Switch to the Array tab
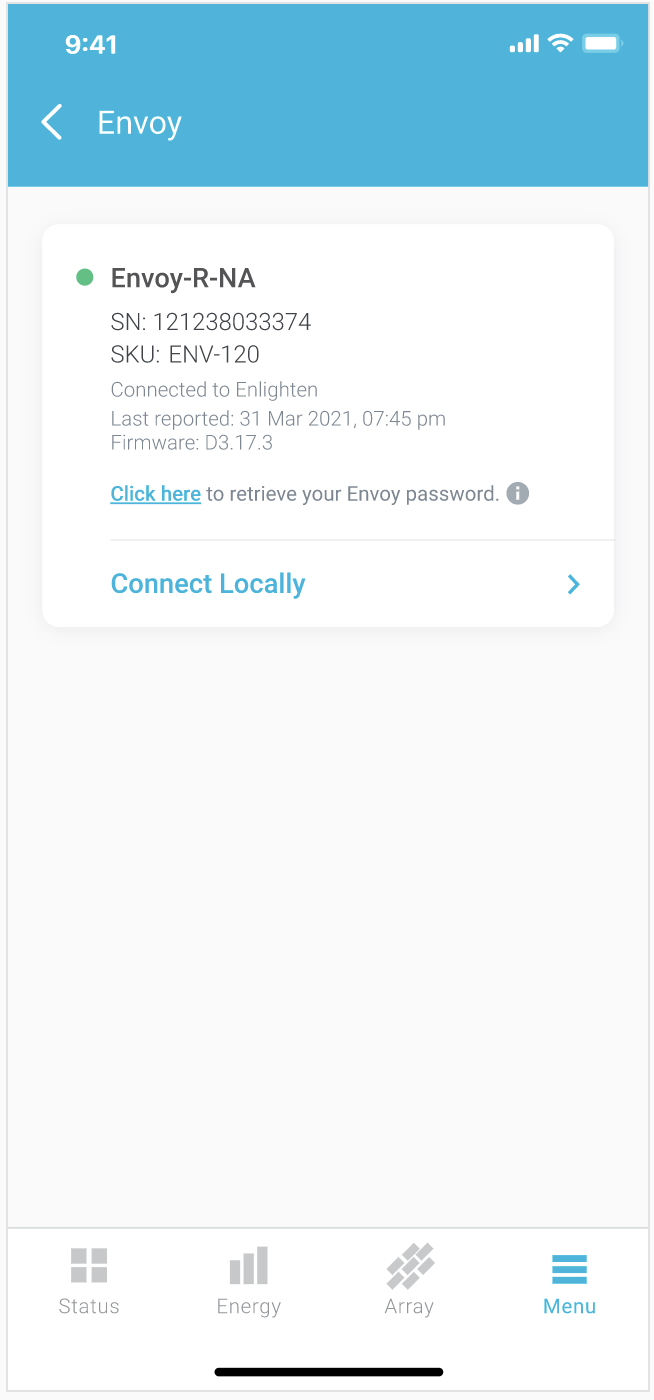 point(409,1280)
